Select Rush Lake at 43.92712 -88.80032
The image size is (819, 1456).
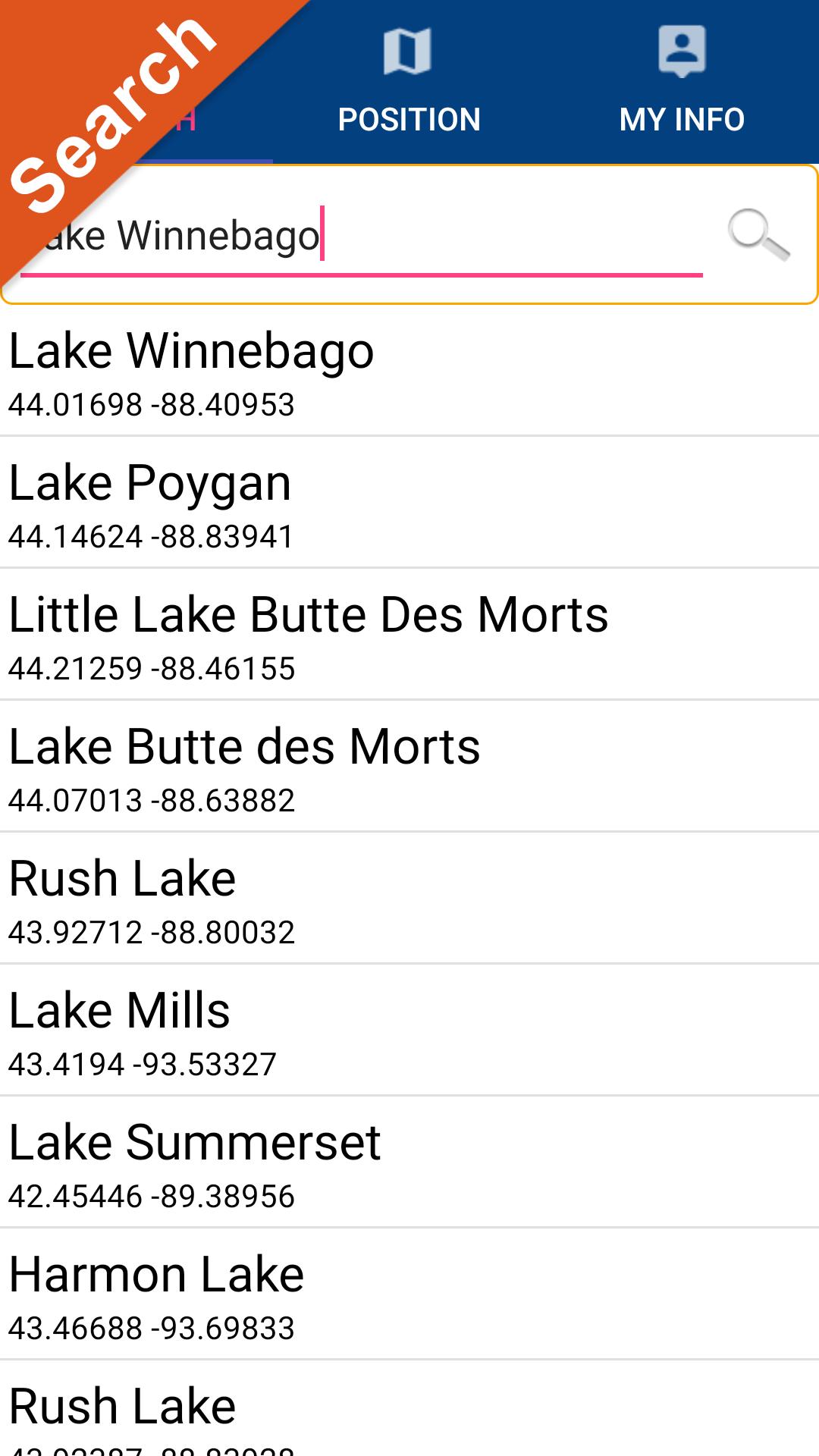409,899
